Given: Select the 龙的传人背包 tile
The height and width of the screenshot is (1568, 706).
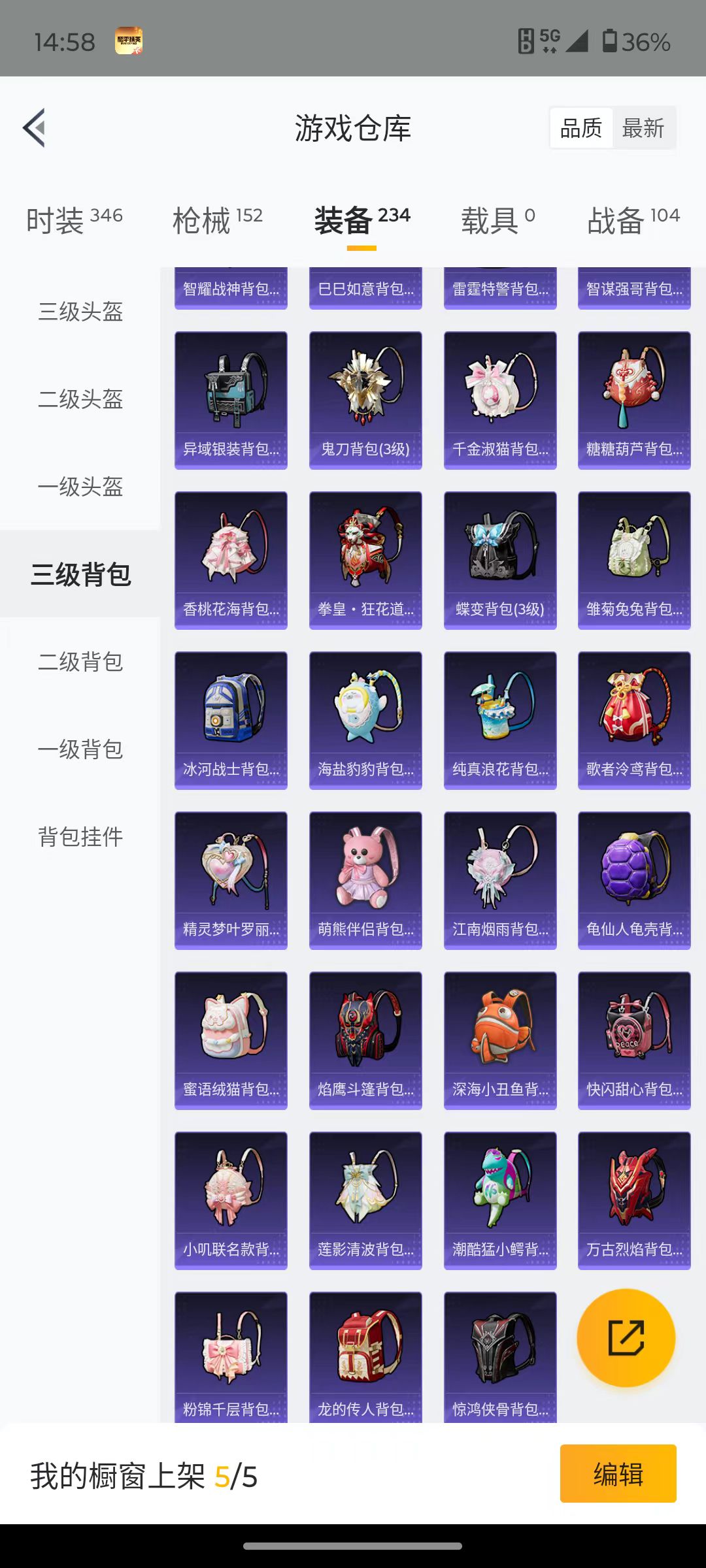Looking at the screenshot, I should pos(365,1358).
